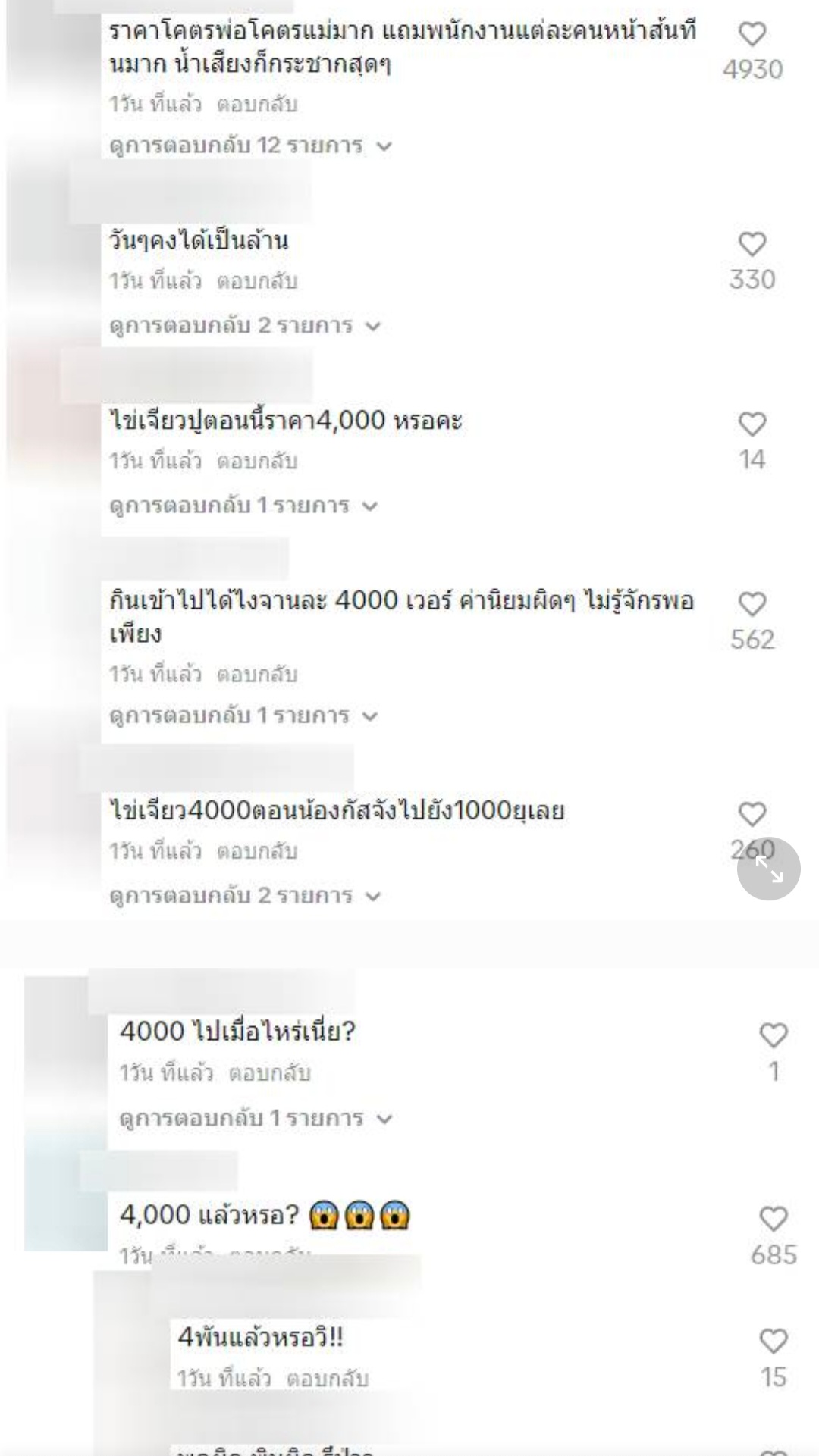View the 1 reply under '4000 ไปเมื่อไหร่เนี่ย?'

pyautogui.click(x=256, y=1118)
